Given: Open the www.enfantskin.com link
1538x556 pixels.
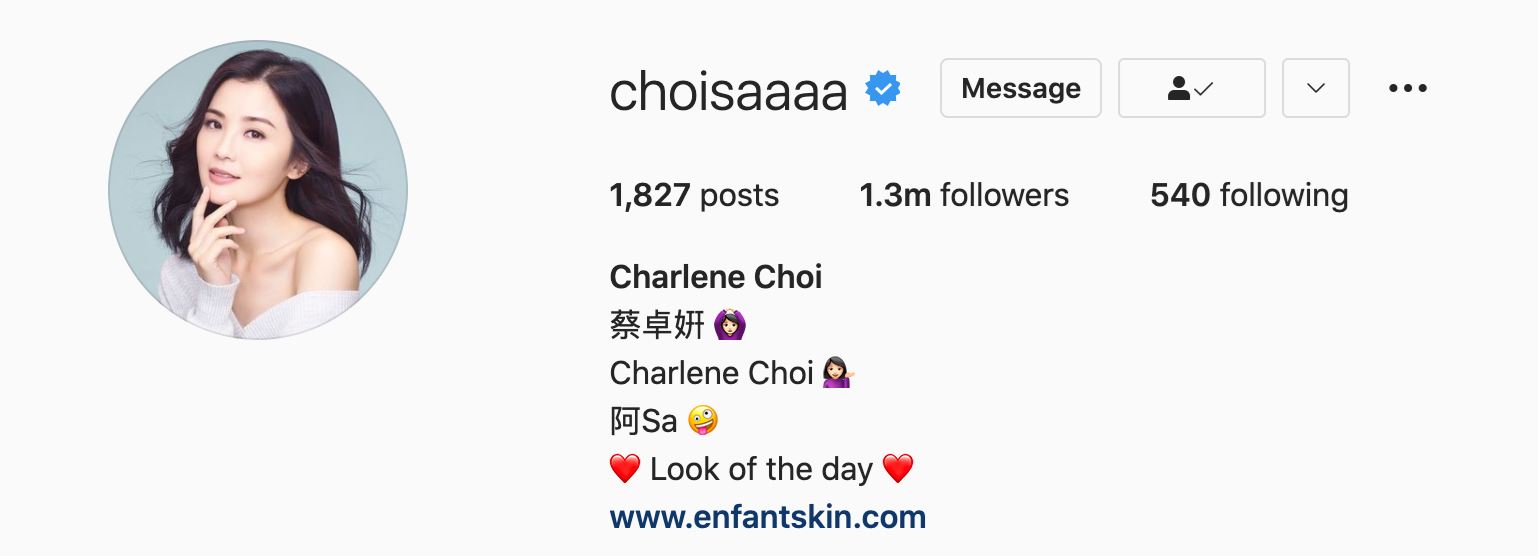Looking at the screenshot, I should click(767, 517).
